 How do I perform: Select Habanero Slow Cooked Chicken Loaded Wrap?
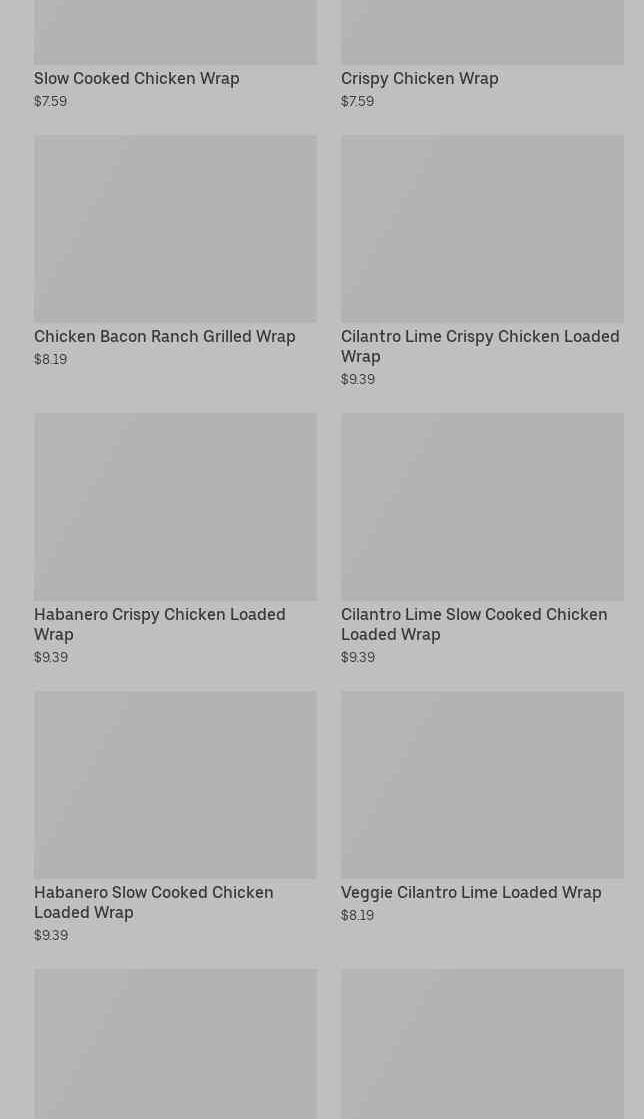[x=175, y=818]
